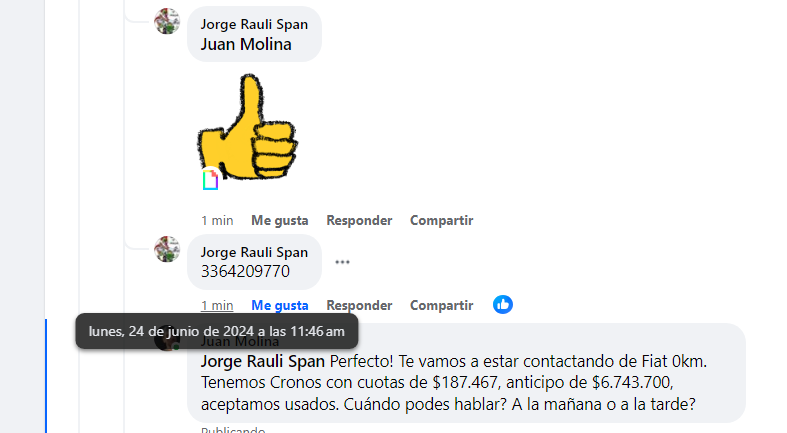Open the thumbs-up sticker image
Image resolution: width=787 pixels, height=433 pixels.
pos(247,127)
